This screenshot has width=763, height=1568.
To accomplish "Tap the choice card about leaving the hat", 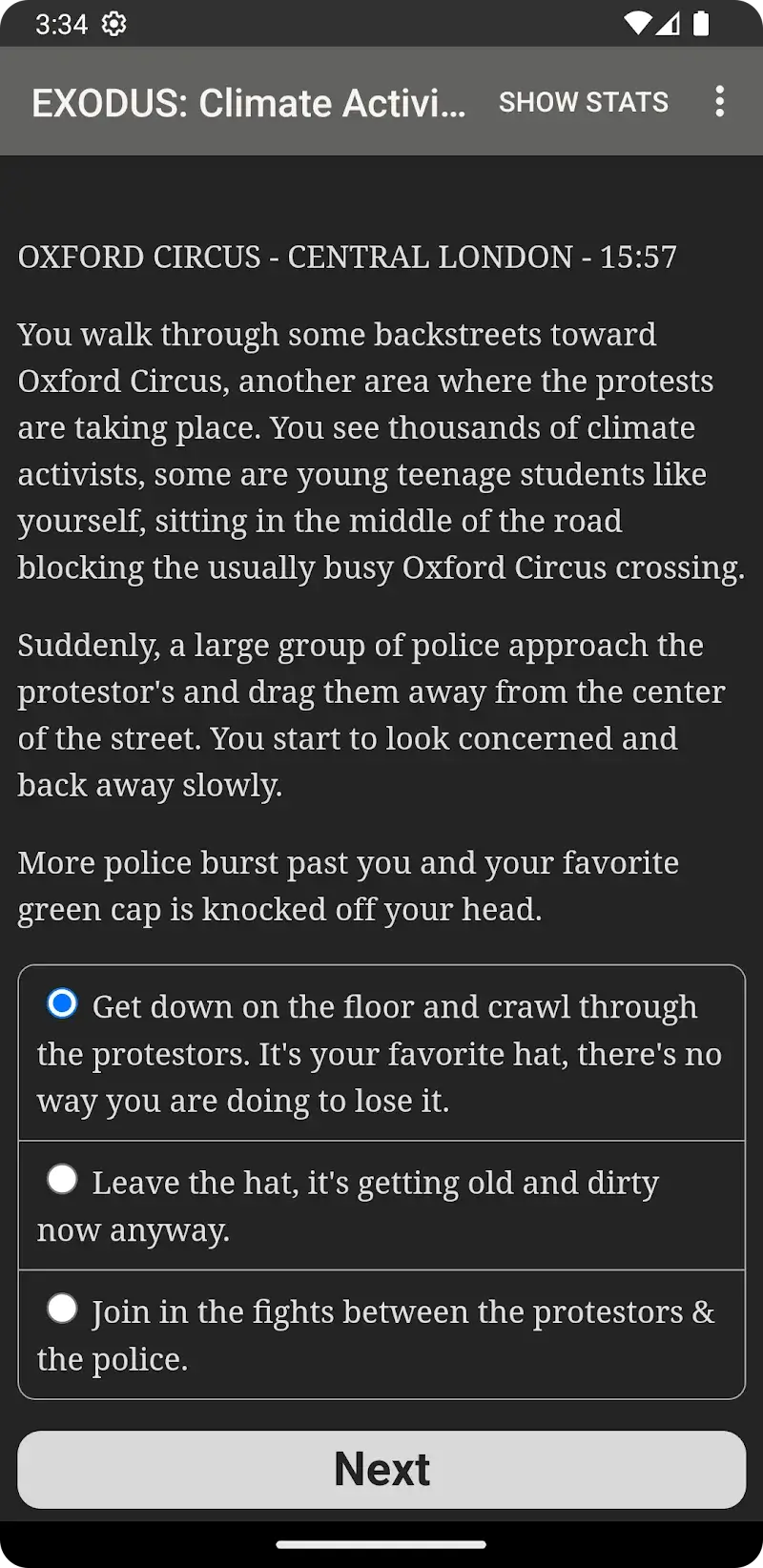I will coord(381,1206).
